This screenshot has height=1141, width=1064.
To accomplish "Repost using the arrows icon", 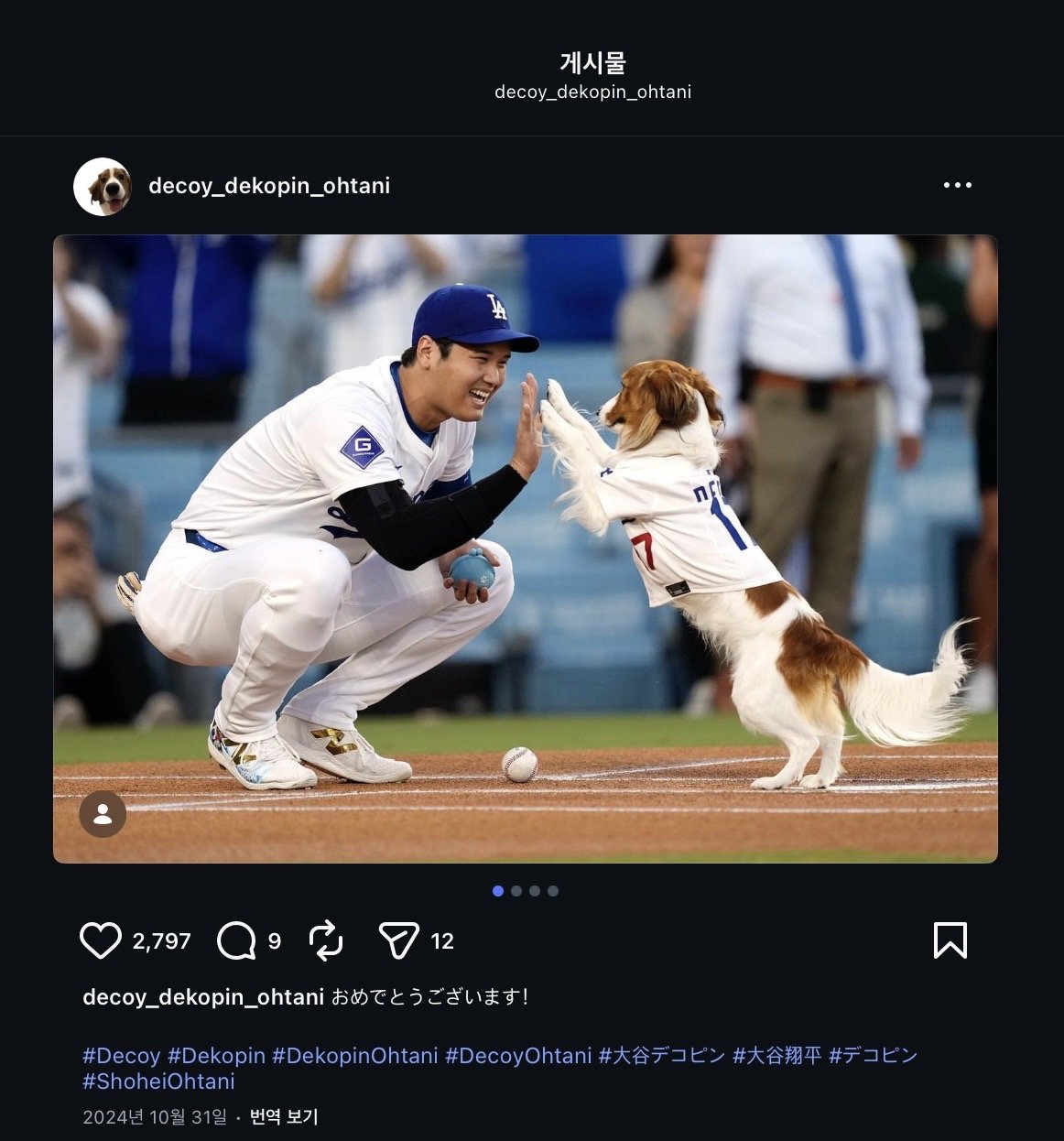I will [x=326, y=940].
